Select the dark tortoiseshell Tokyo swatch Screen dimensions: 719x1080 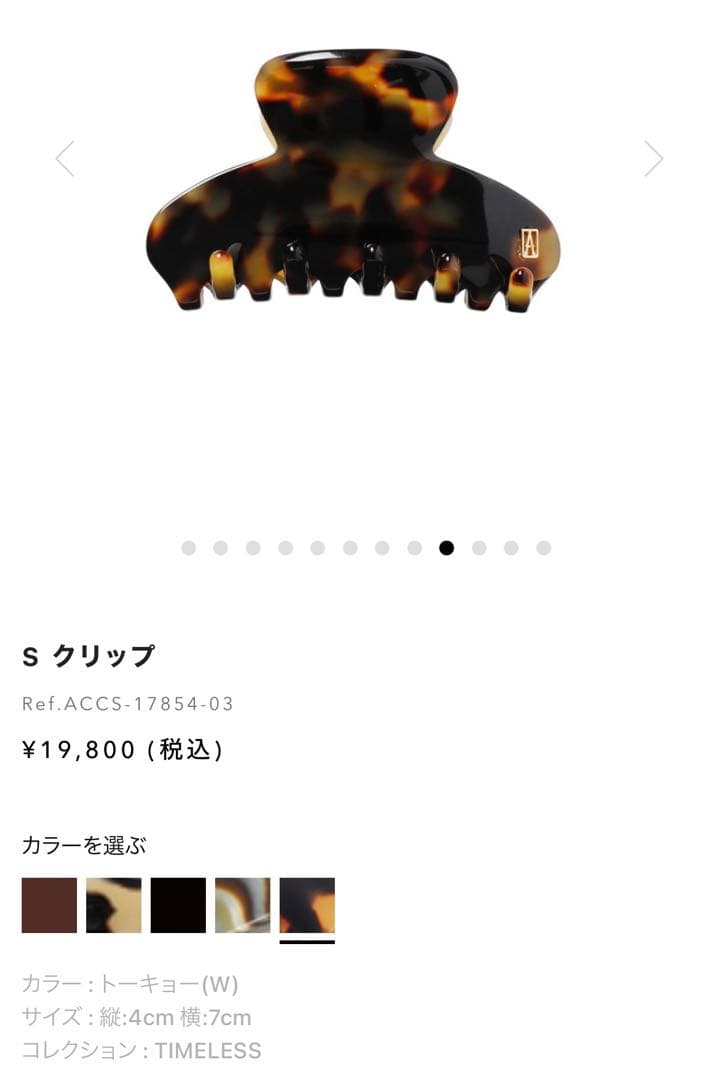pyautogui.click(x=307, y=905)
